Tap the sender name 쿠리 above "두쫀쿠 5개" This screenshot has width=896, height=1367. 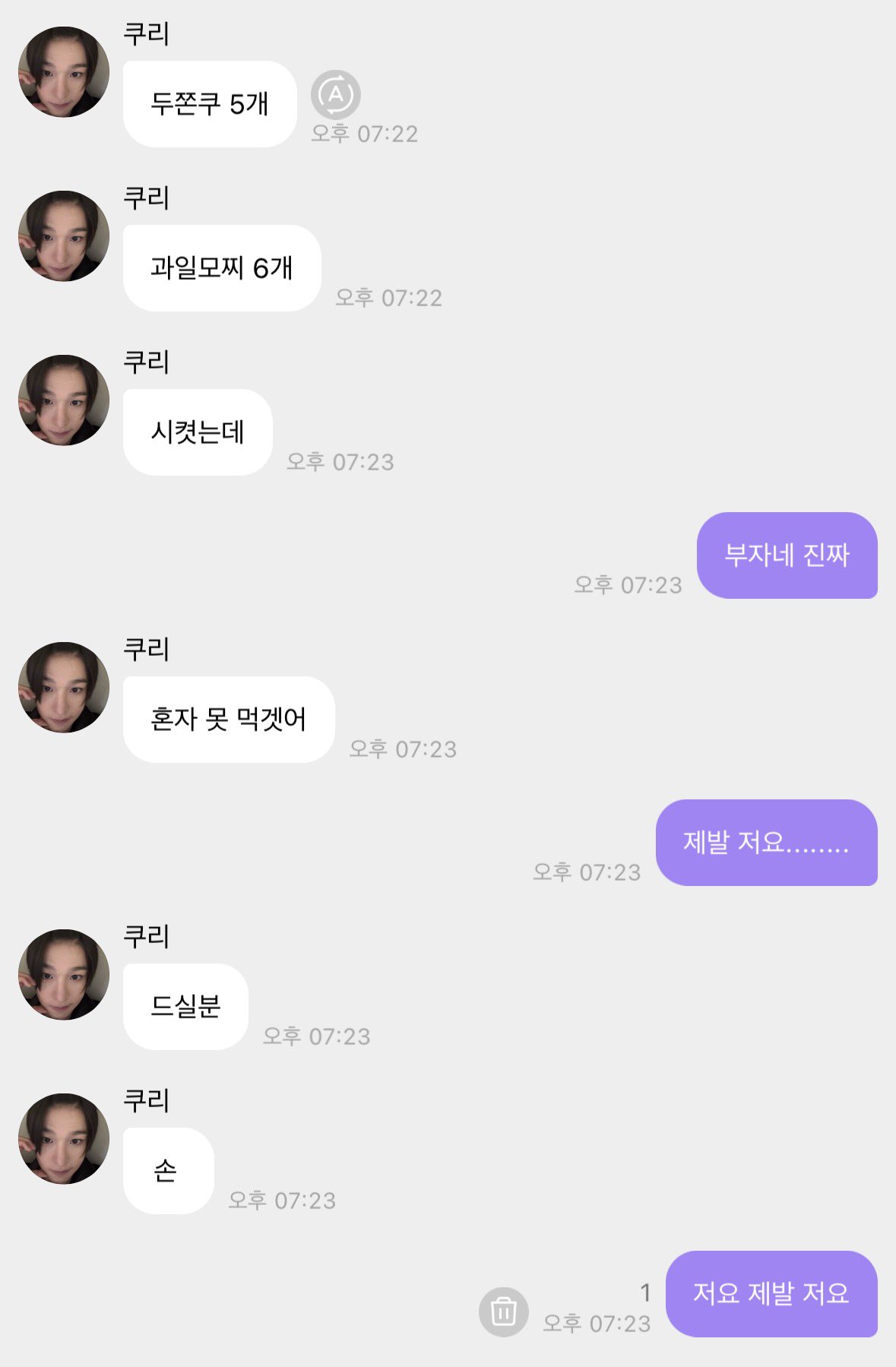pyautogui.click(x=144, y=33)
